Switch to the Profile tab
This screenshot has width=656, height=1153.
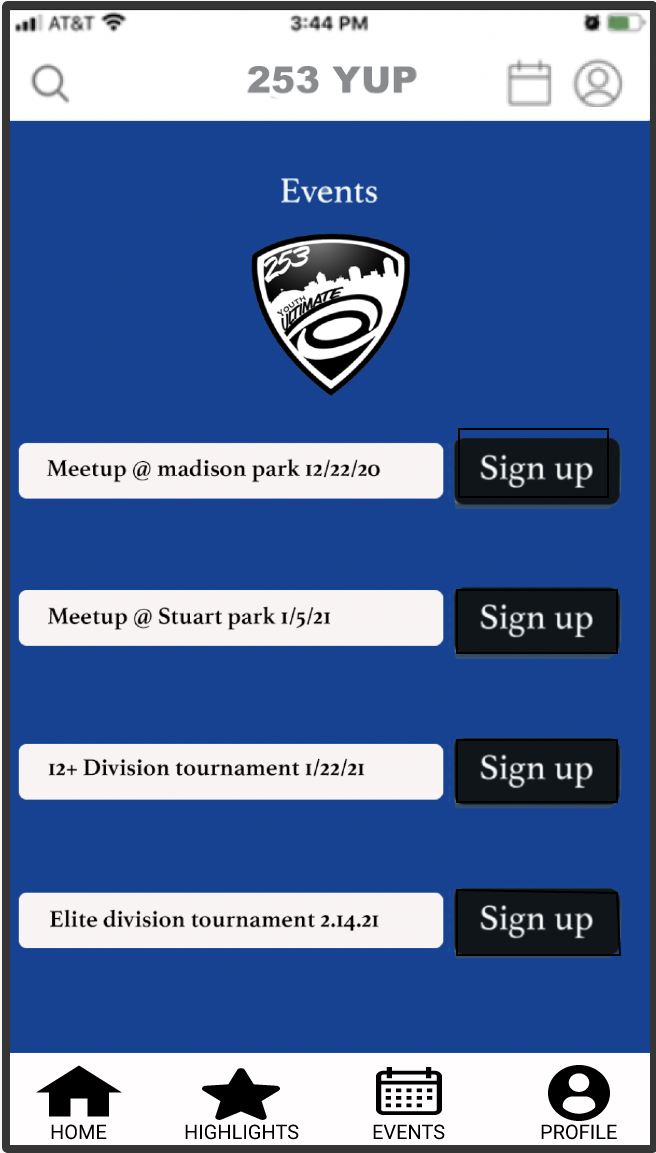579,1102
